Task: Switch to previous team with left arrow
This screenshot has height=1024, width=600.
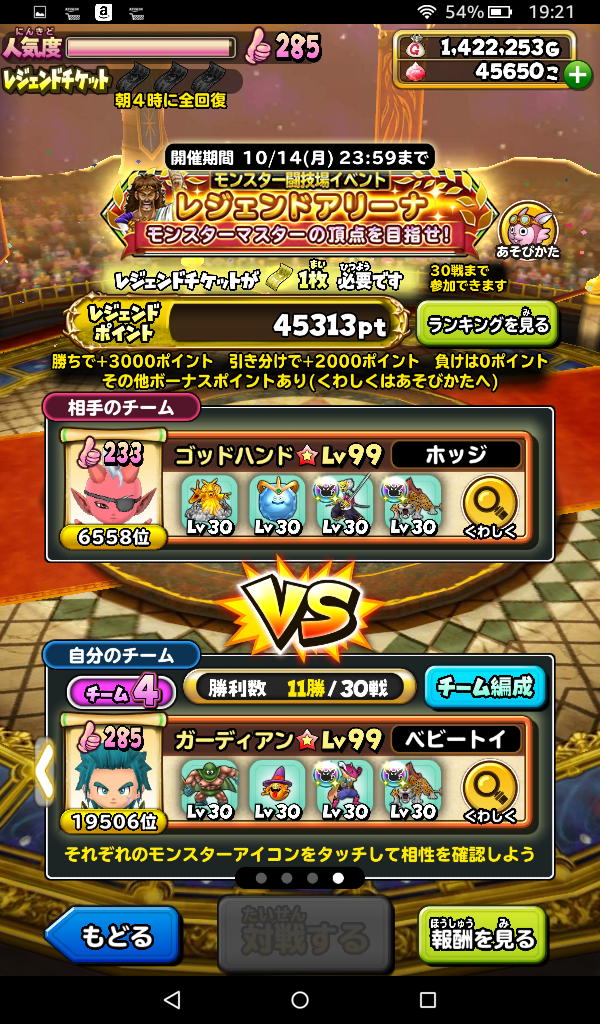Action: coord(44,771)
